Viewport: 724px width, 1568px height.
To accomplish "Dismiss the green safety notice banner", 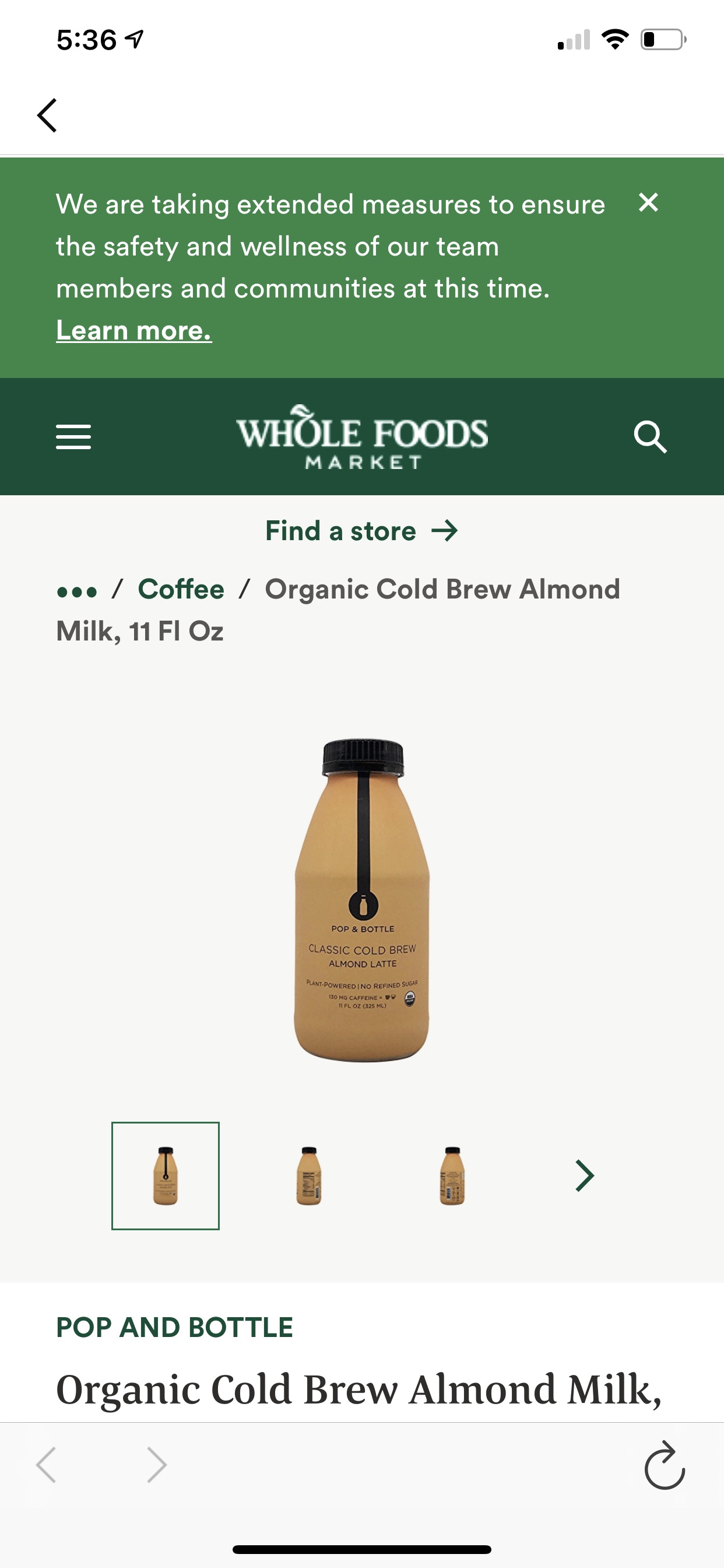I will tap(648, 202).
